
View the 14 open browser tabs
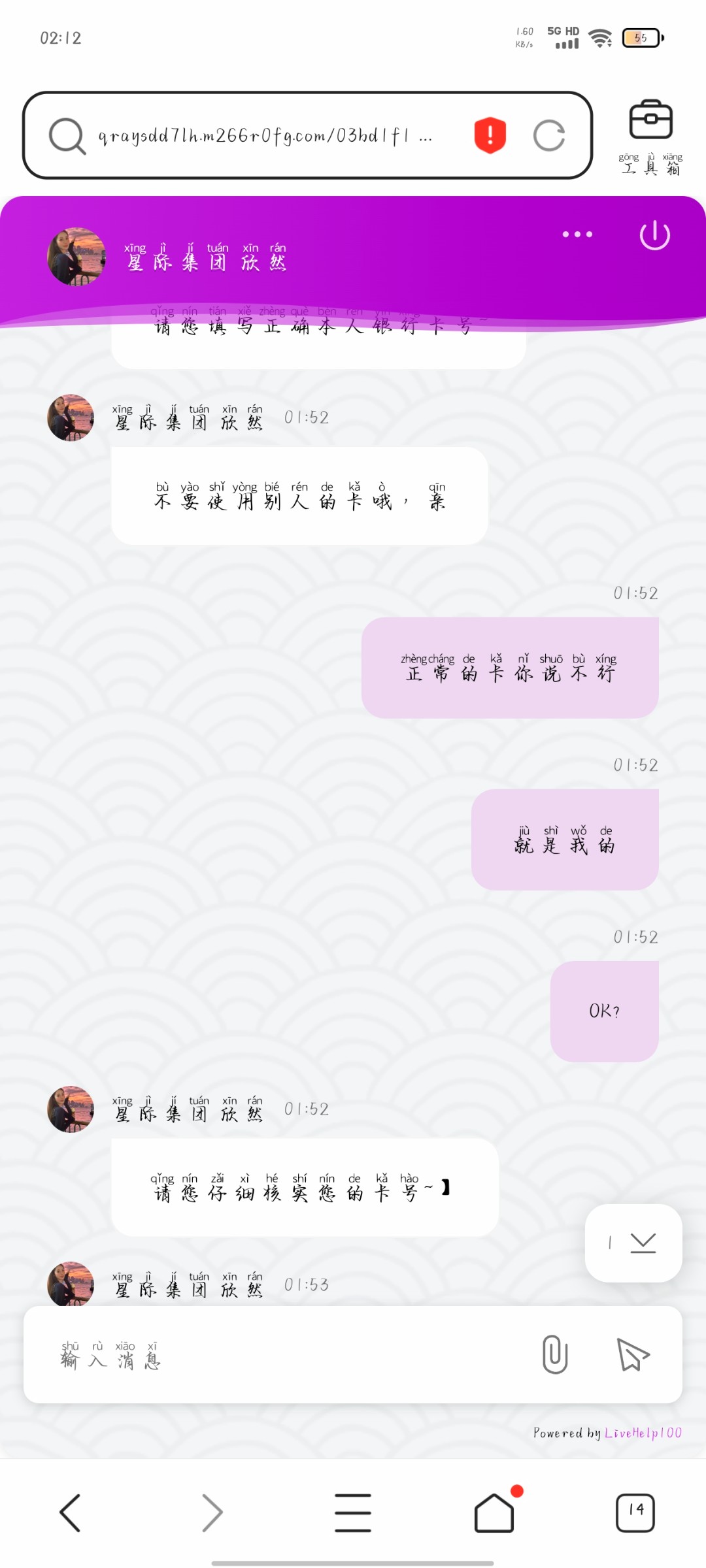tap(635, 1512)
